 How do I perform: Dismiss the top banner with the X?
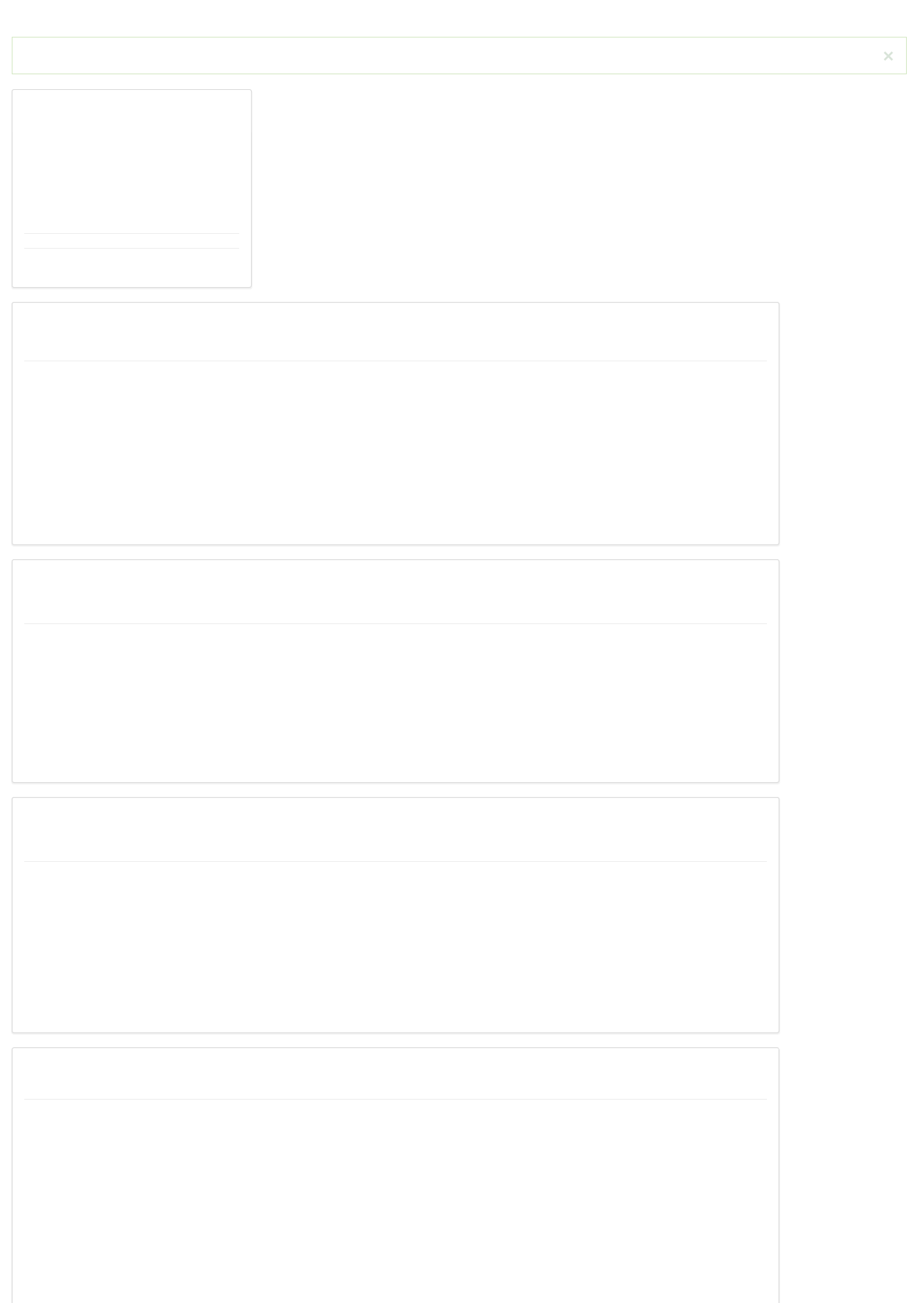(x=887, y=56)
